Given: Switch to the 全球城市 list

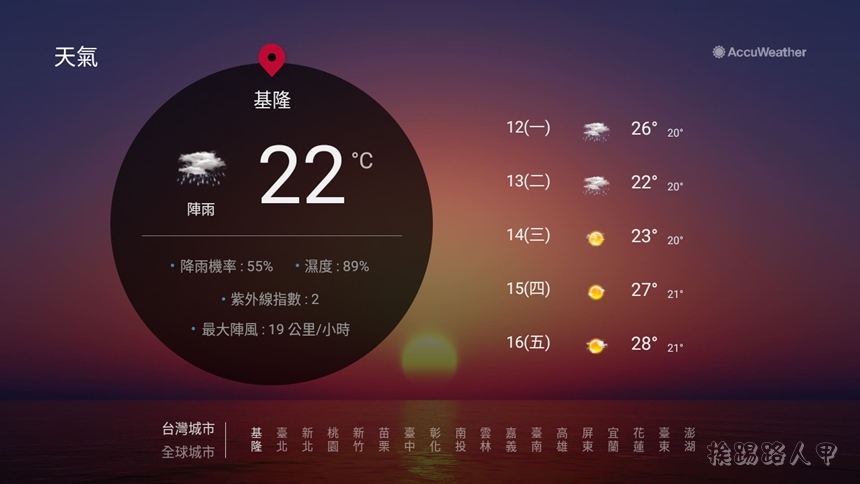Looking at the screenshot, I should tap(188, 452).
